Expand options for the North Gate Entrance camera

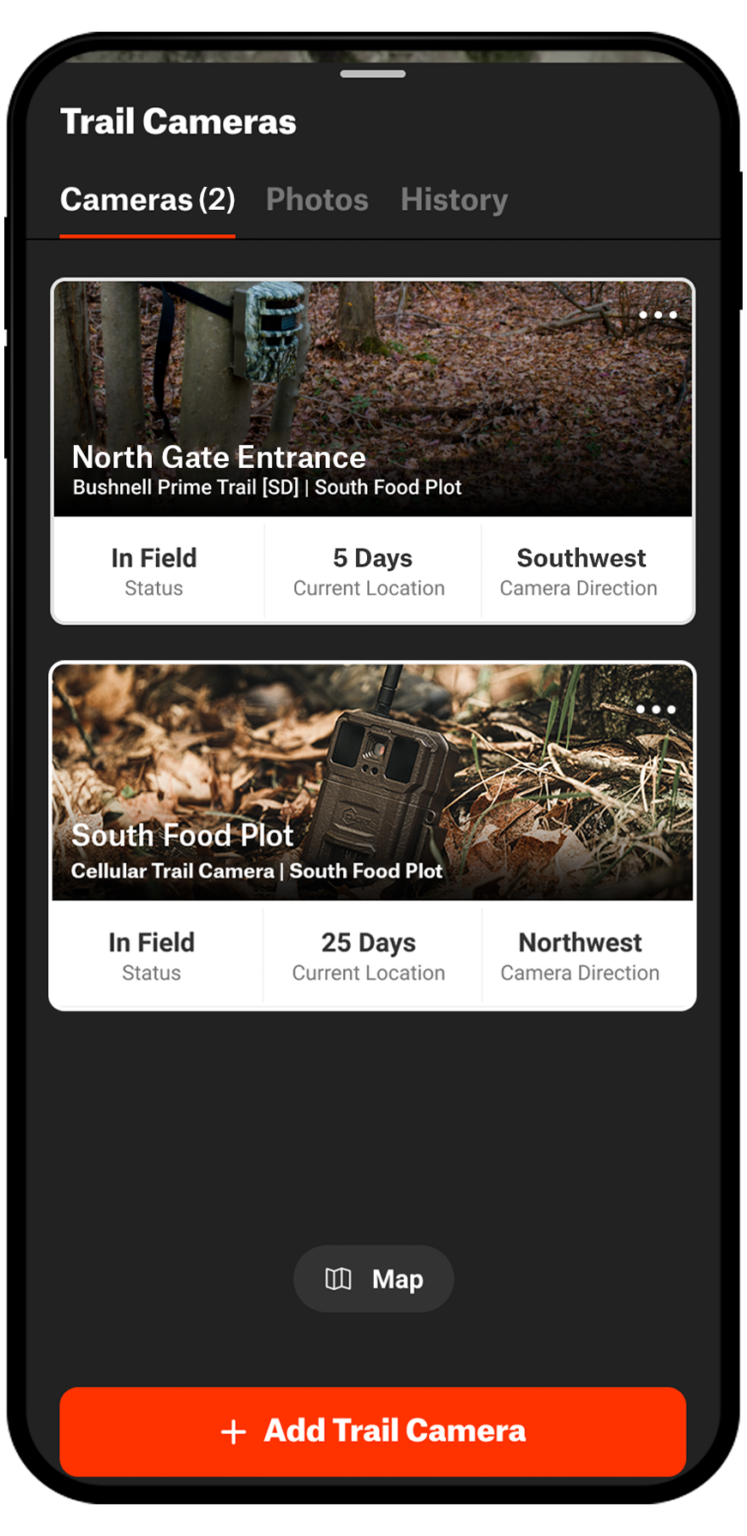(x=658, y=315)
